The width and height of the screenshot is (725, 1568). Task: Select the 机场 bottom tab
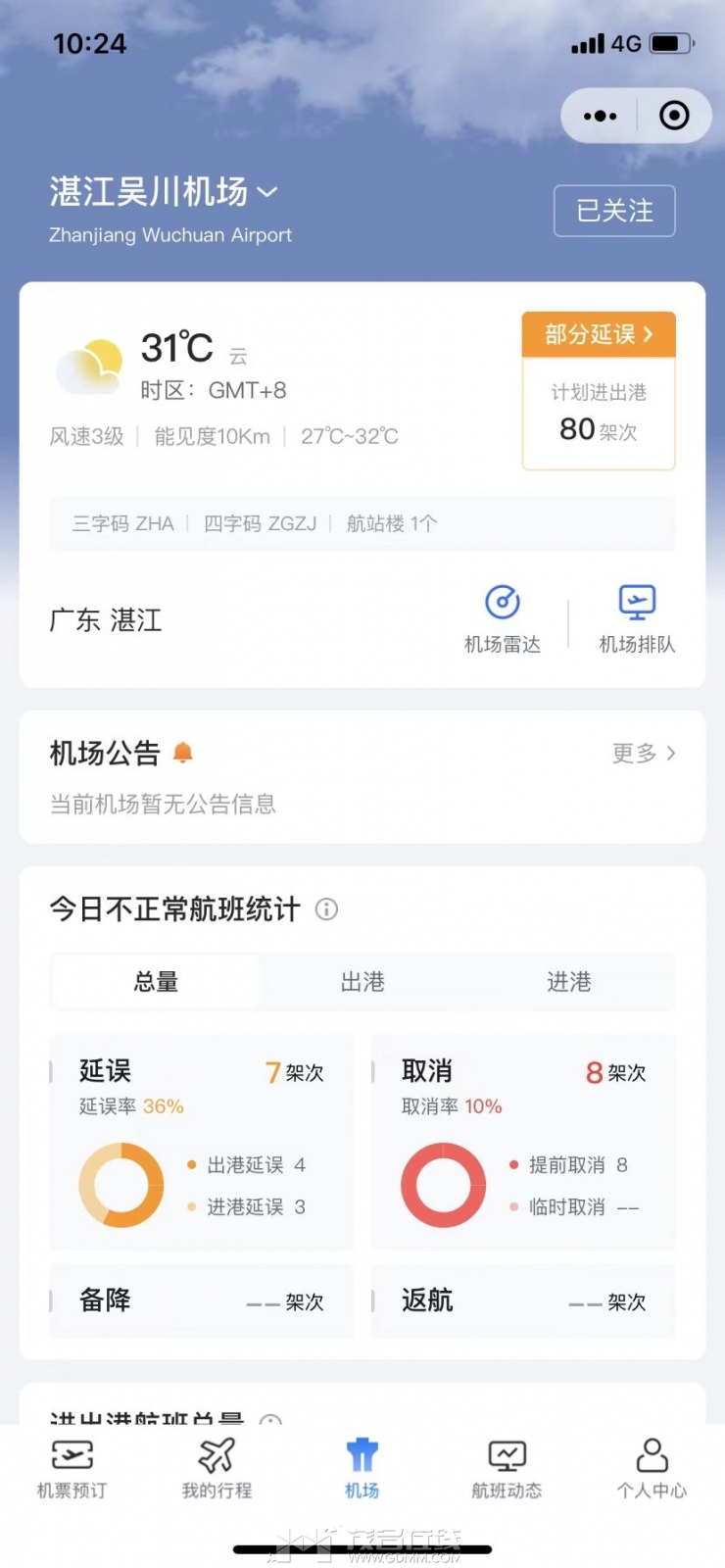coord(362,1468)
